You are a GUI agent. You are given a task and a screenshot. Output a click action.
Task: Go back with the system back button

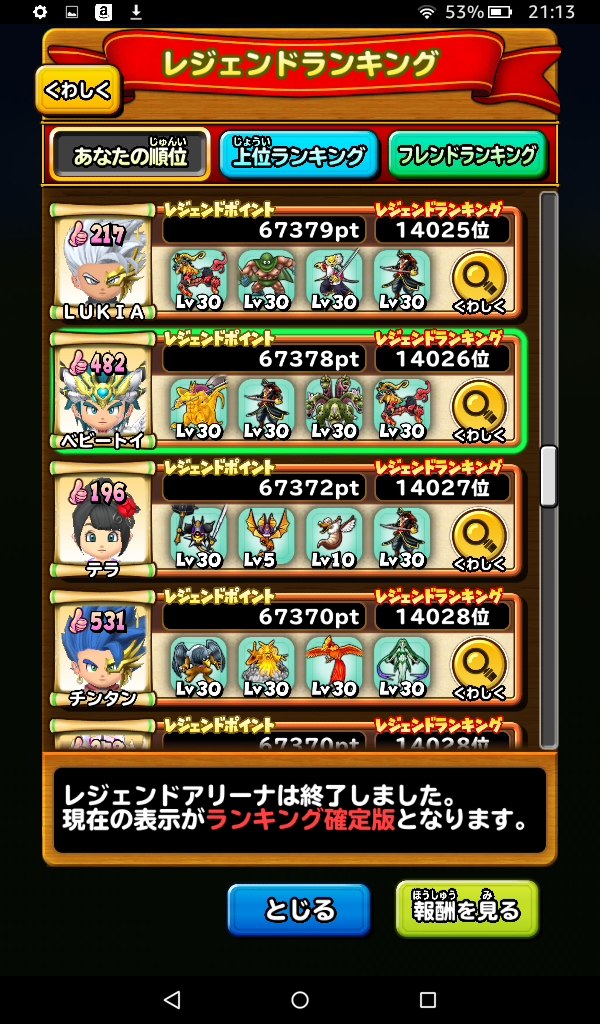pos(171,1000)
